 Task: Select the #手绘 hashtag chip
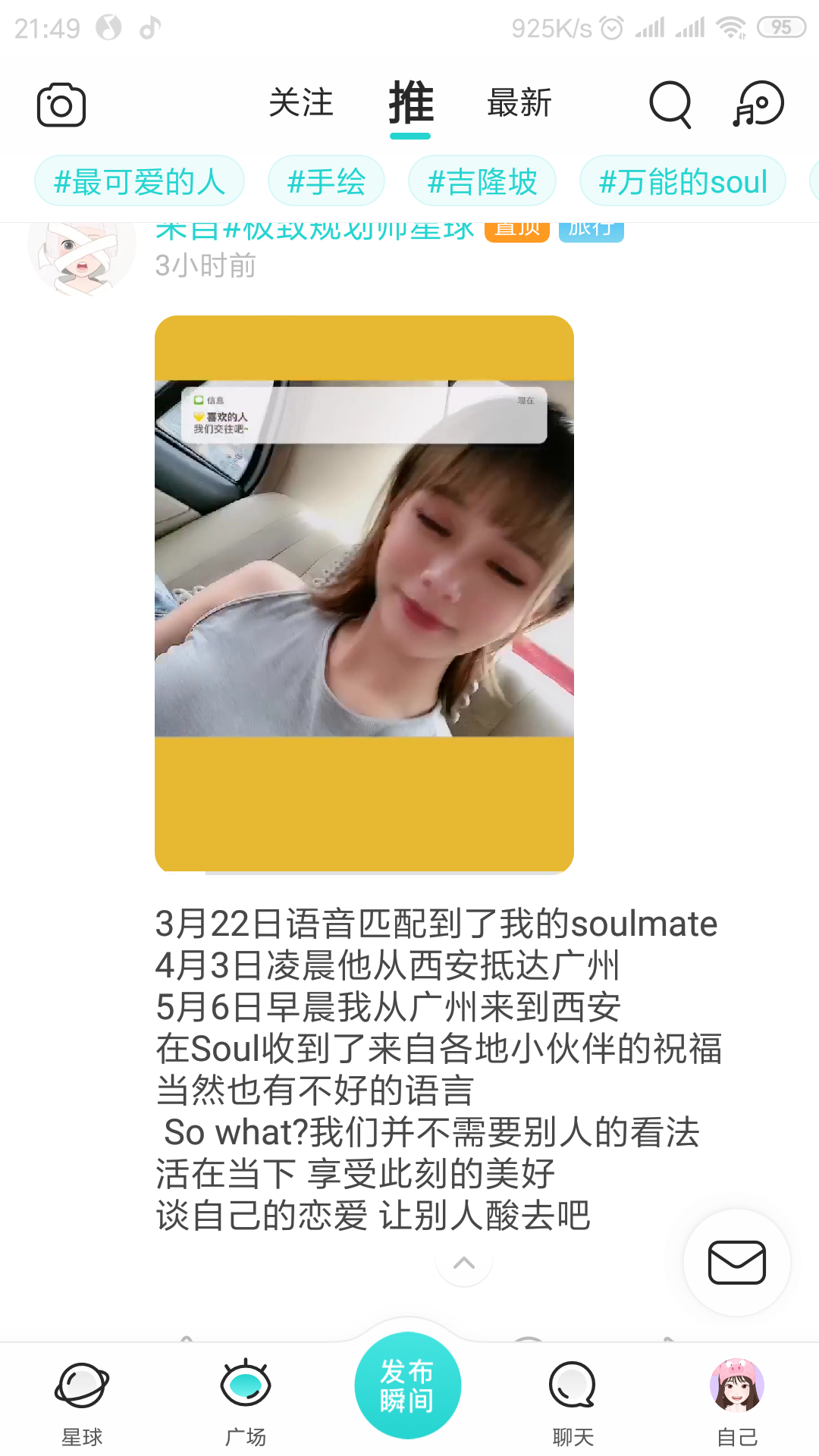[326, 181]
